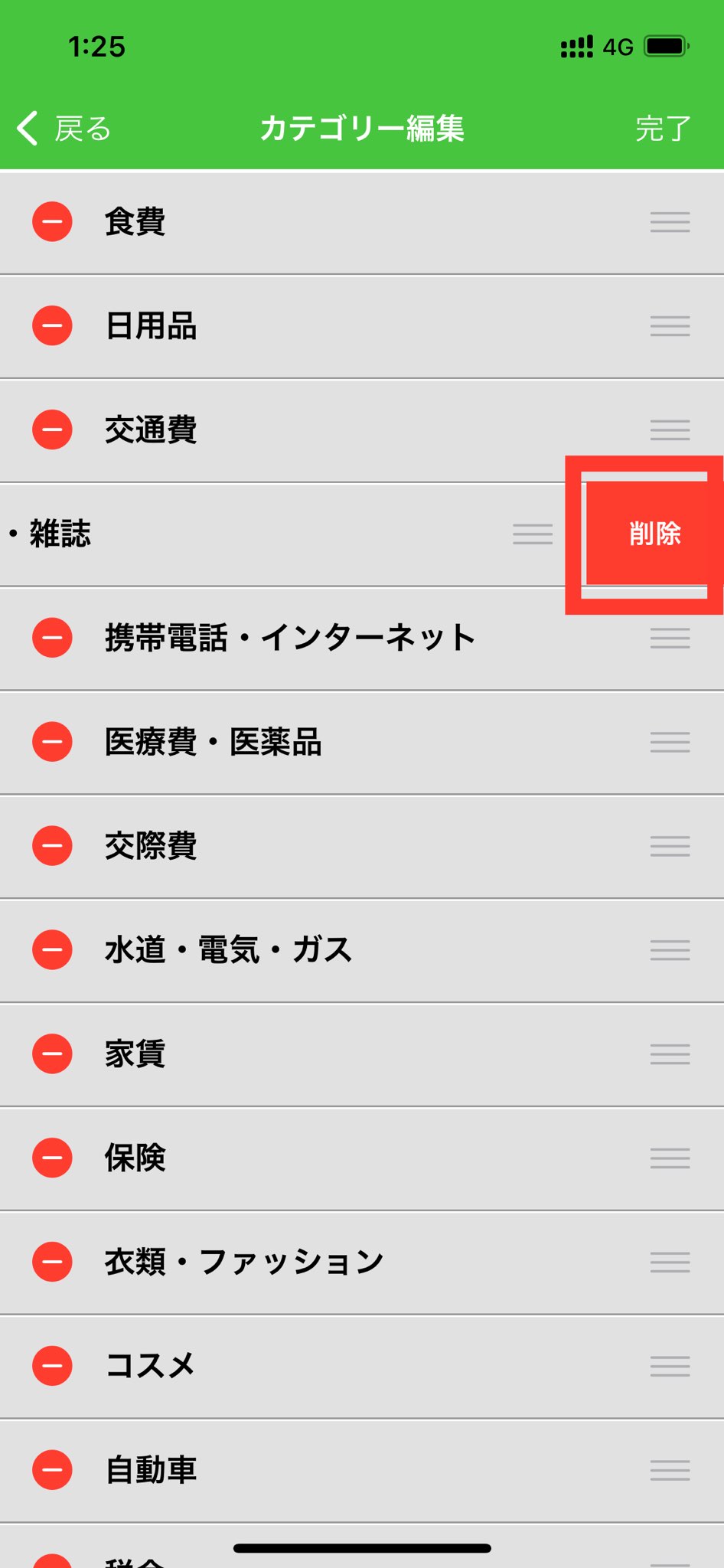Image resolution: width=724 pixels, height=1568 pixels.
Task: Tap 完了 to finish editing
Action: point(663,129)
